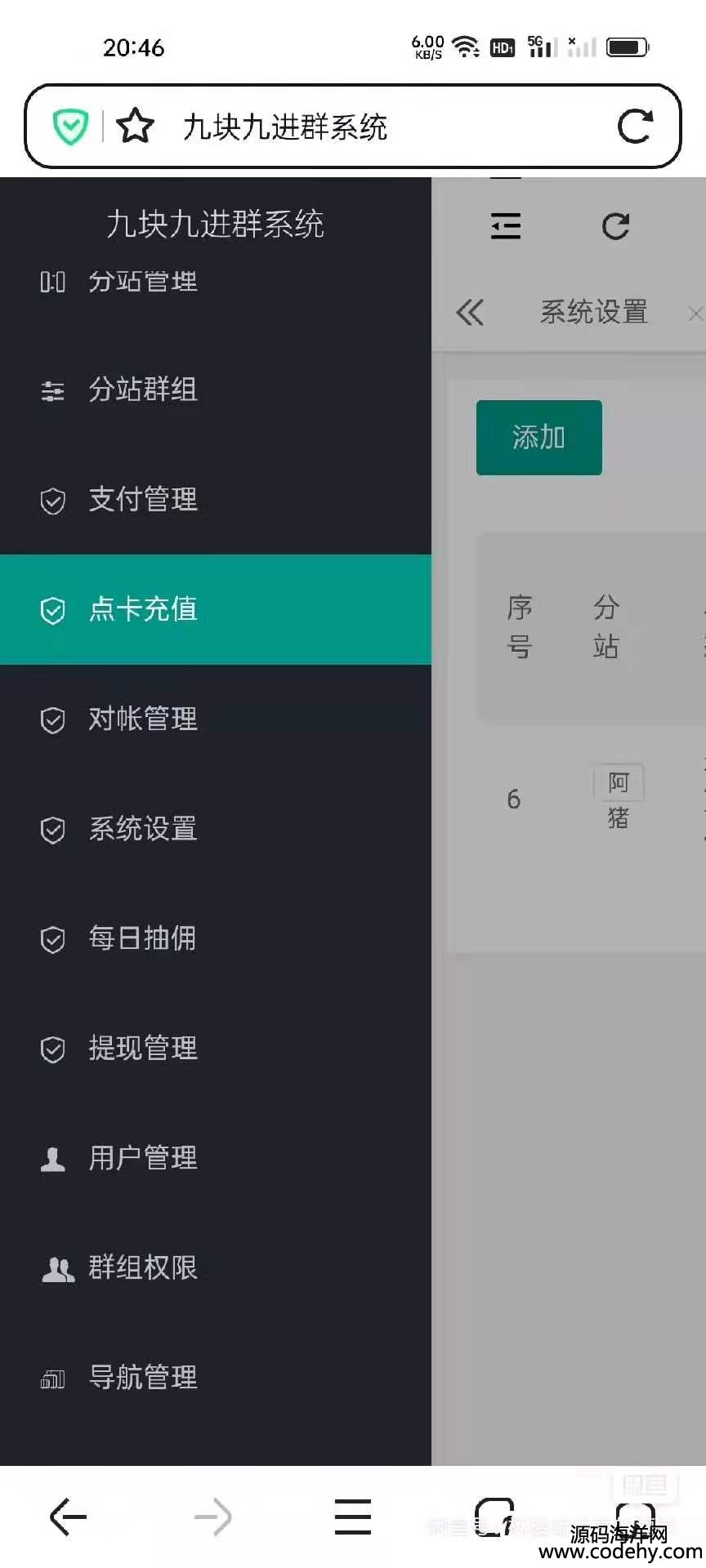This screenshot has width=706, height=1568.
Task: Open 分站管理 in the sidebar
Action: [216, 282]
